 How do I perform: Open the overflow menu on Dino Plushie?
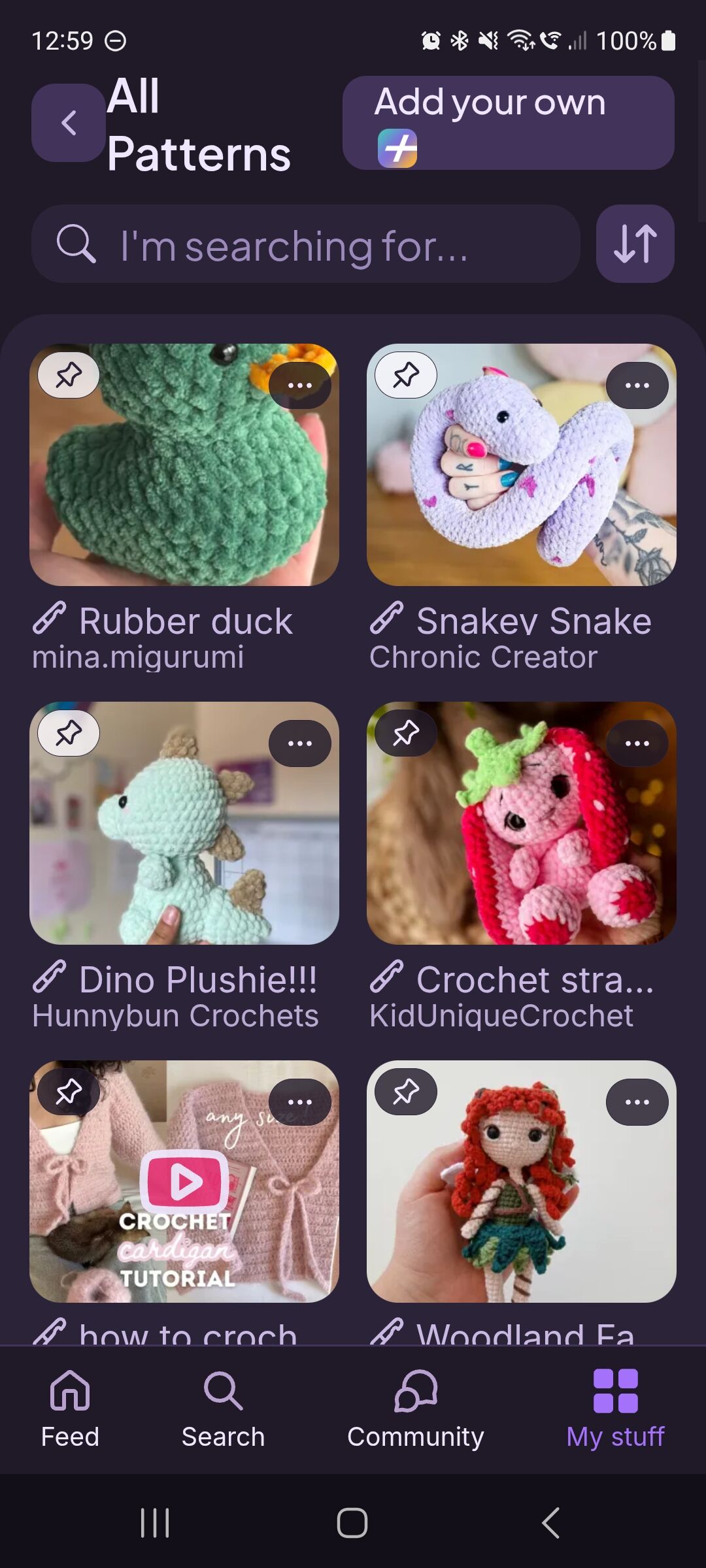tap(299, 743)
